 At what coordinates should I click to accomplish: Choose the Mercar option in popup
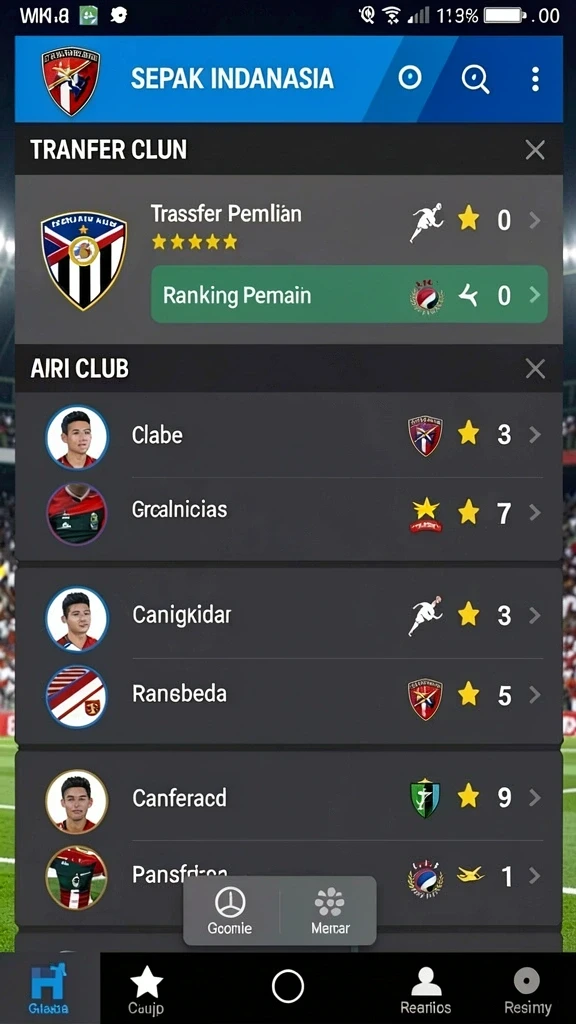(x=329, y=911)
